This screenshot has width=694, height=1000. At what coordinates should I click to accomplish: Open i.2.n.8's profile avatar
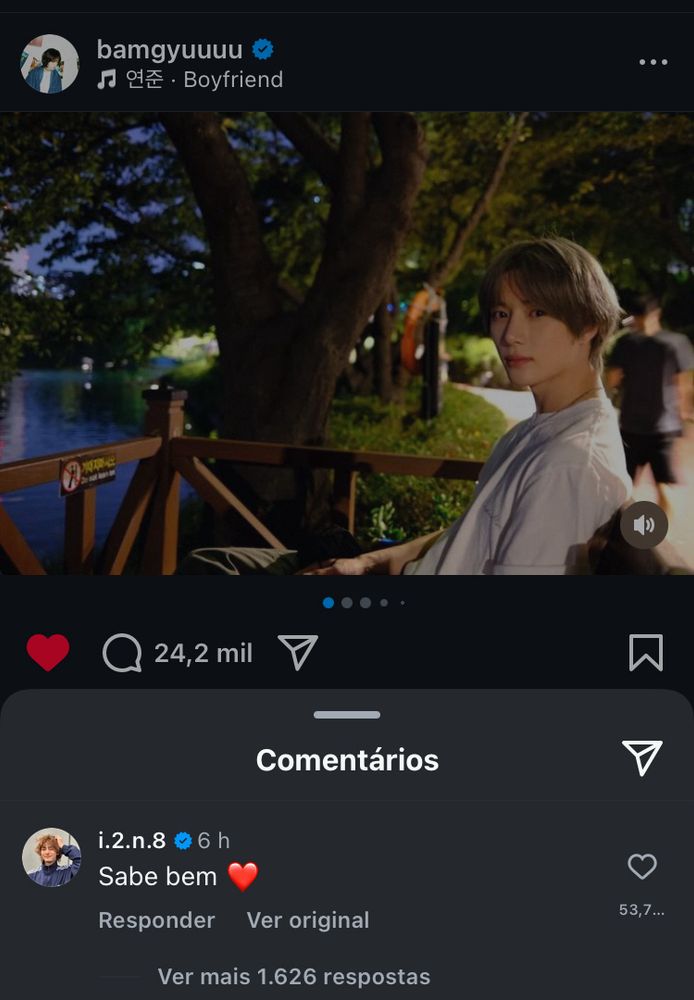pos(52,858)
